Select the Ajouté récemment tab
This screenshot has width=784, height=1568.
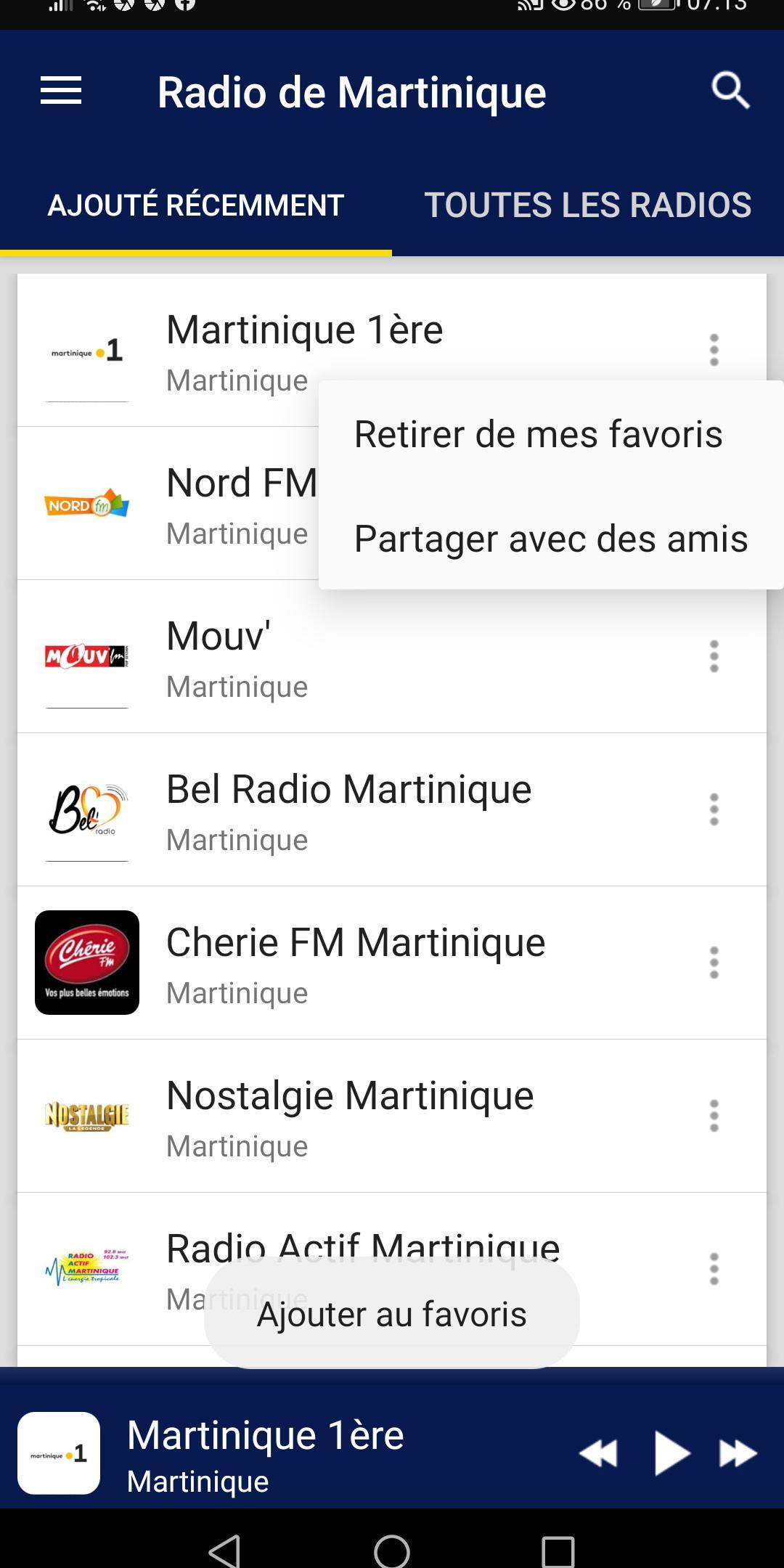pyautogui.click(x=196, y=205)
